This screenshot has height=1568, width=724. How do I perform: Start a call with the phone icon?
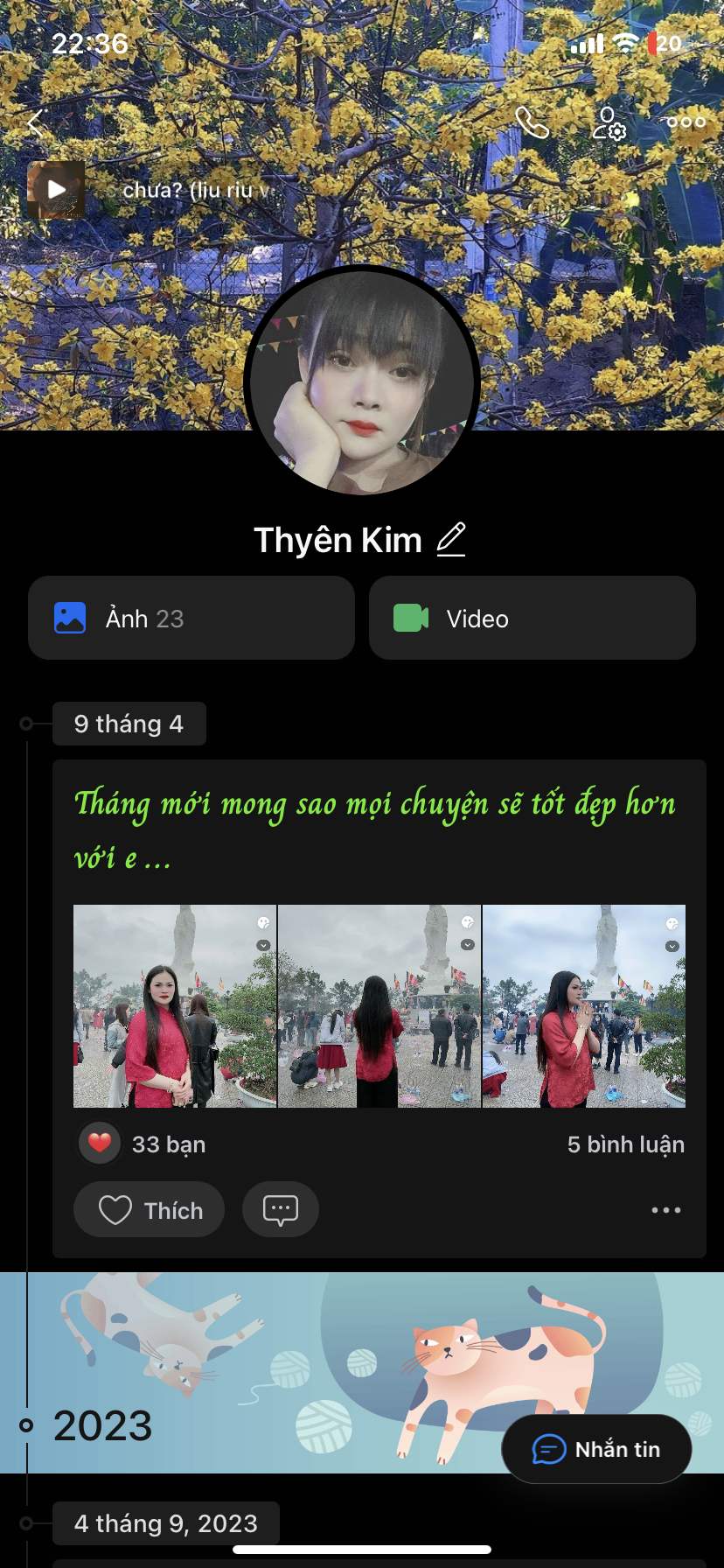(x=533, y=124)
